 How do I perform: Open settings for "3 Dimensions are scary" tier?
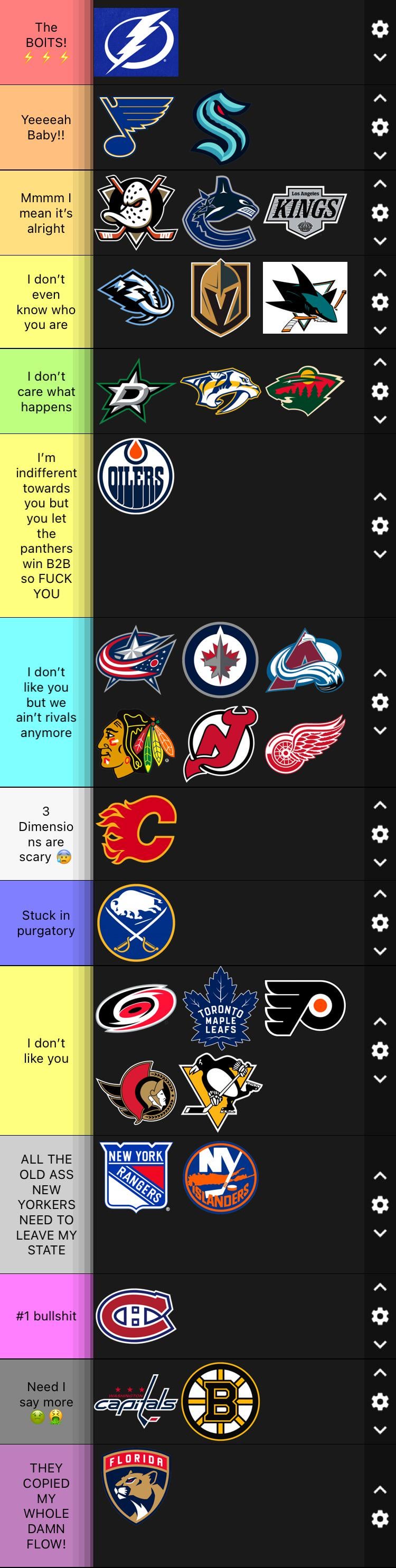click(x=380, y=833)
